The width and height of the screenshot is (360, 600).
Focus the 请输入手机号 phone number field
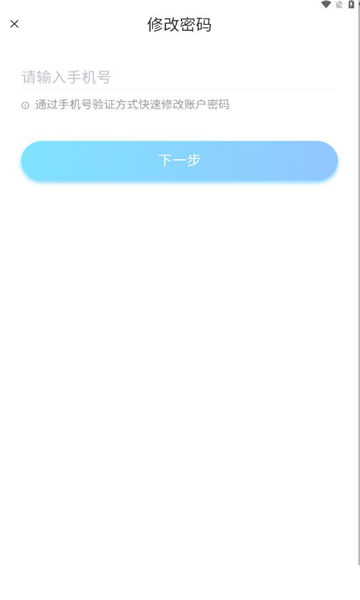[x=179, y=77]
